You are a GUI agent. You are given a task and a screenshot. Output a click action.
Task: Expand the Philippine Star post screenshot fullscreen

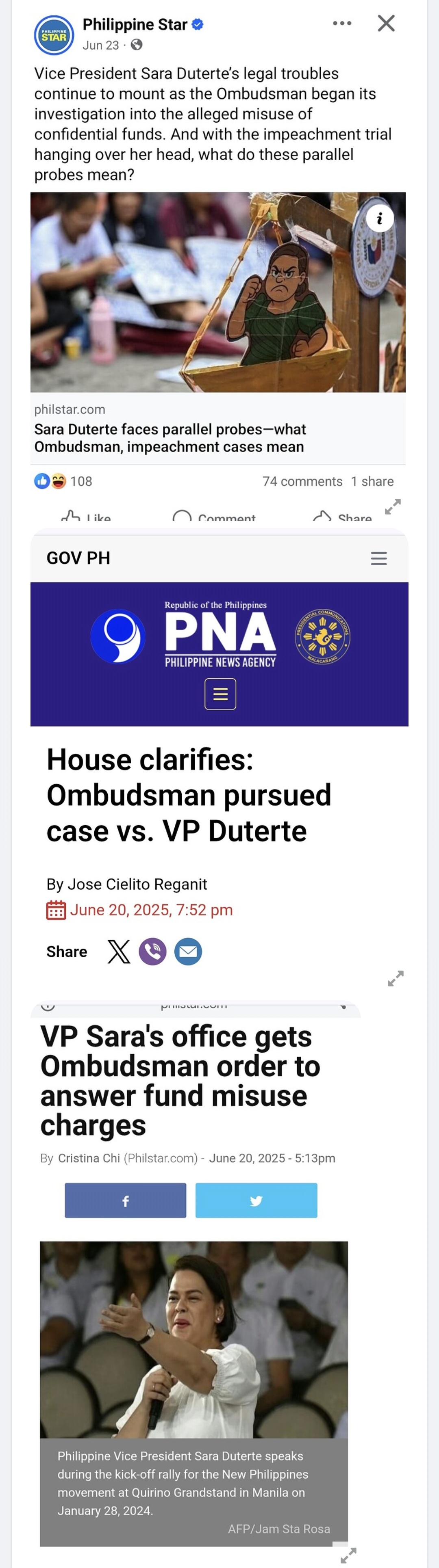tap(393, 506)
